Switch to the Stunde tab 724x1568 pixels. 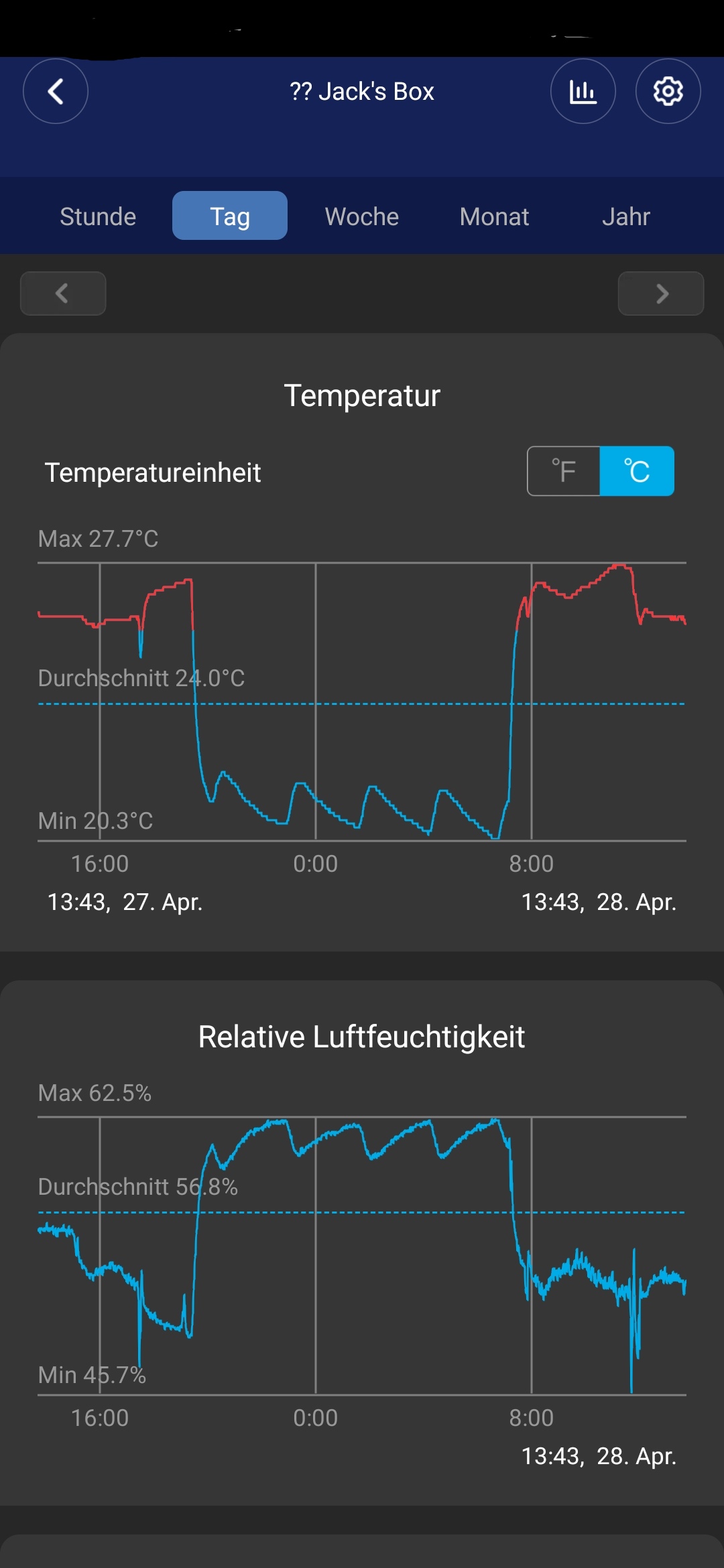click(x=98, y=216)
